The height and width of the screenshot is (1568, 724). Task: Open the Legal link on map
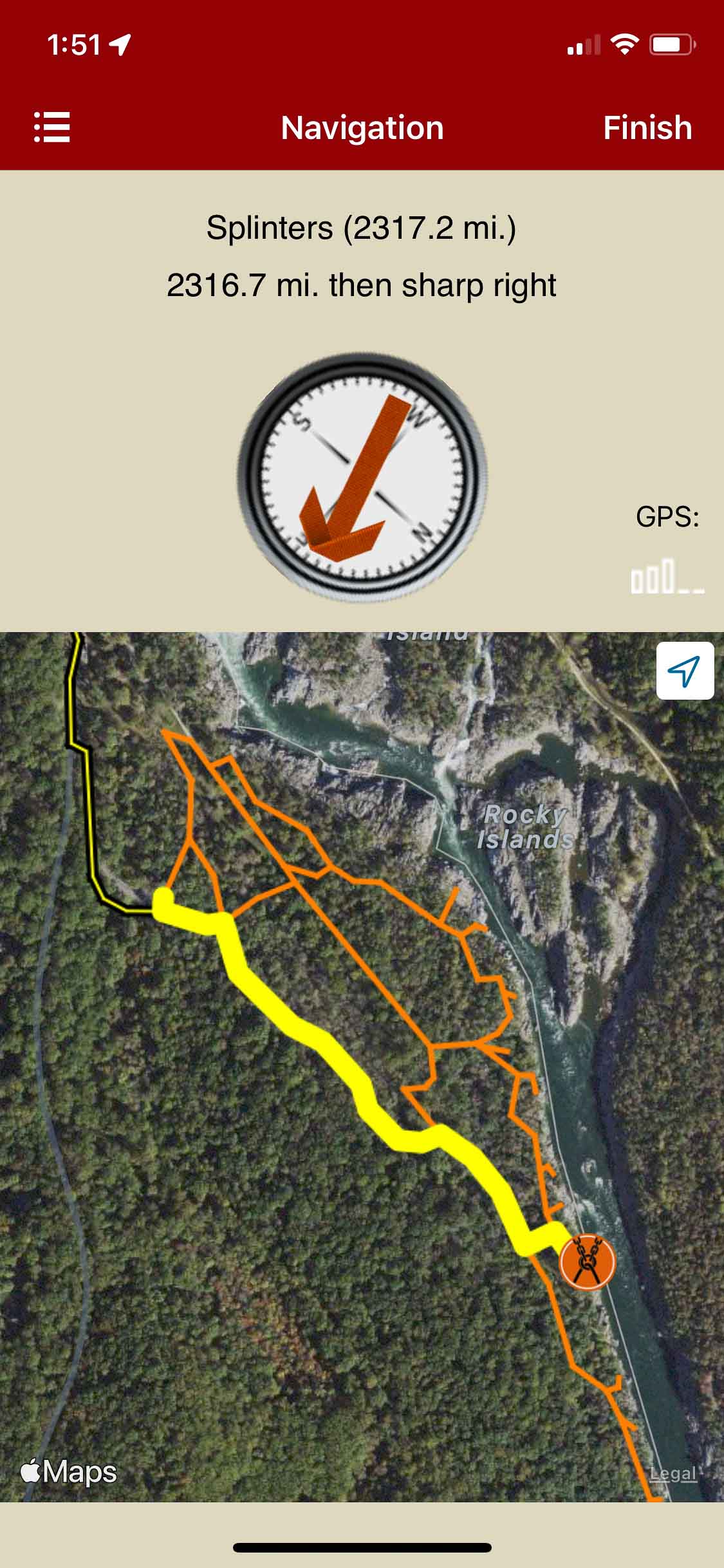pyautogui.click(x=673, y=1473)
